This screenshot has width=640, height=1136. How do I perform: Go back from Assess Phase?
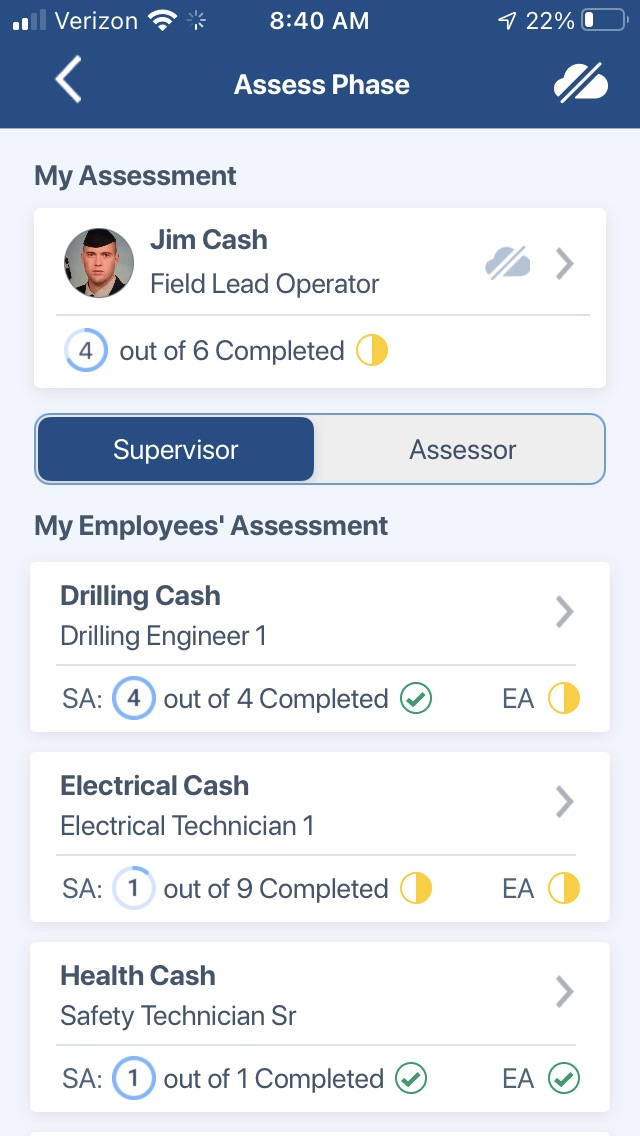(x=68, y=80)
